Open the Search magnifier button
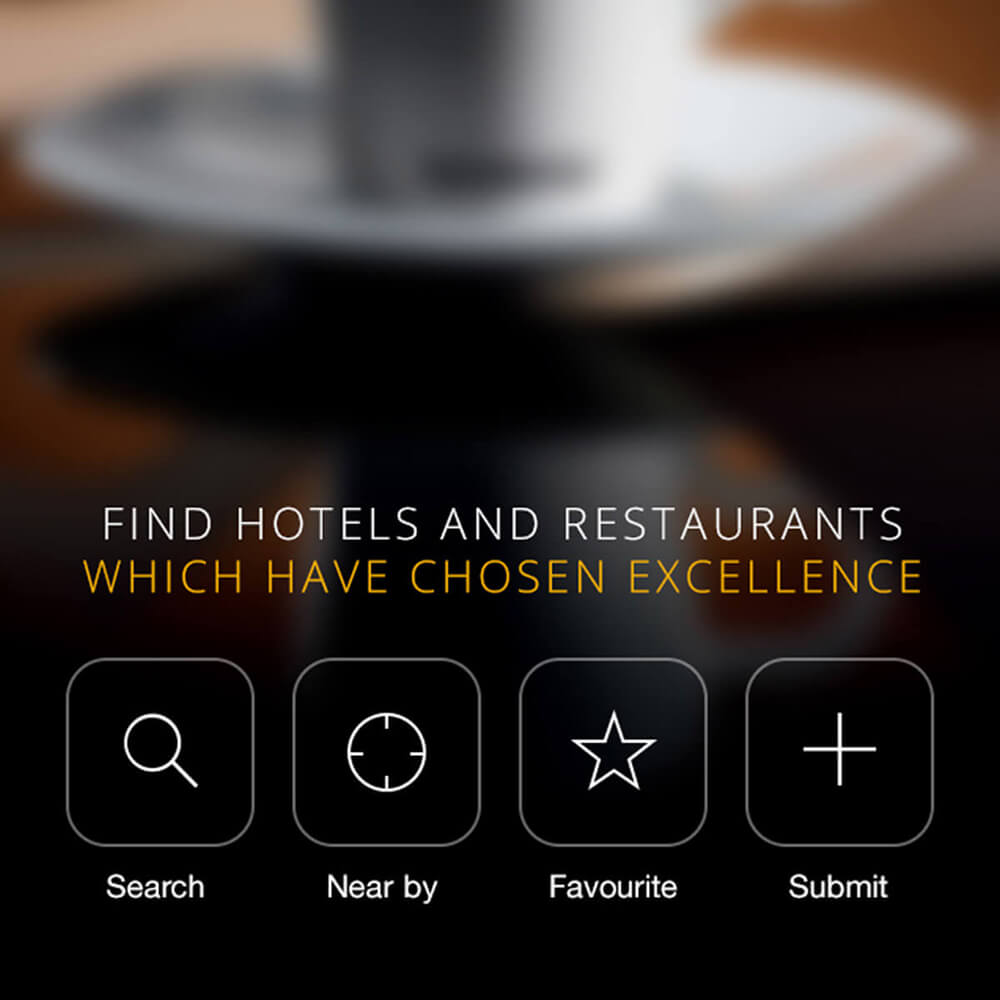This screenshot has height=1000, width=1000. coord(160,752)
